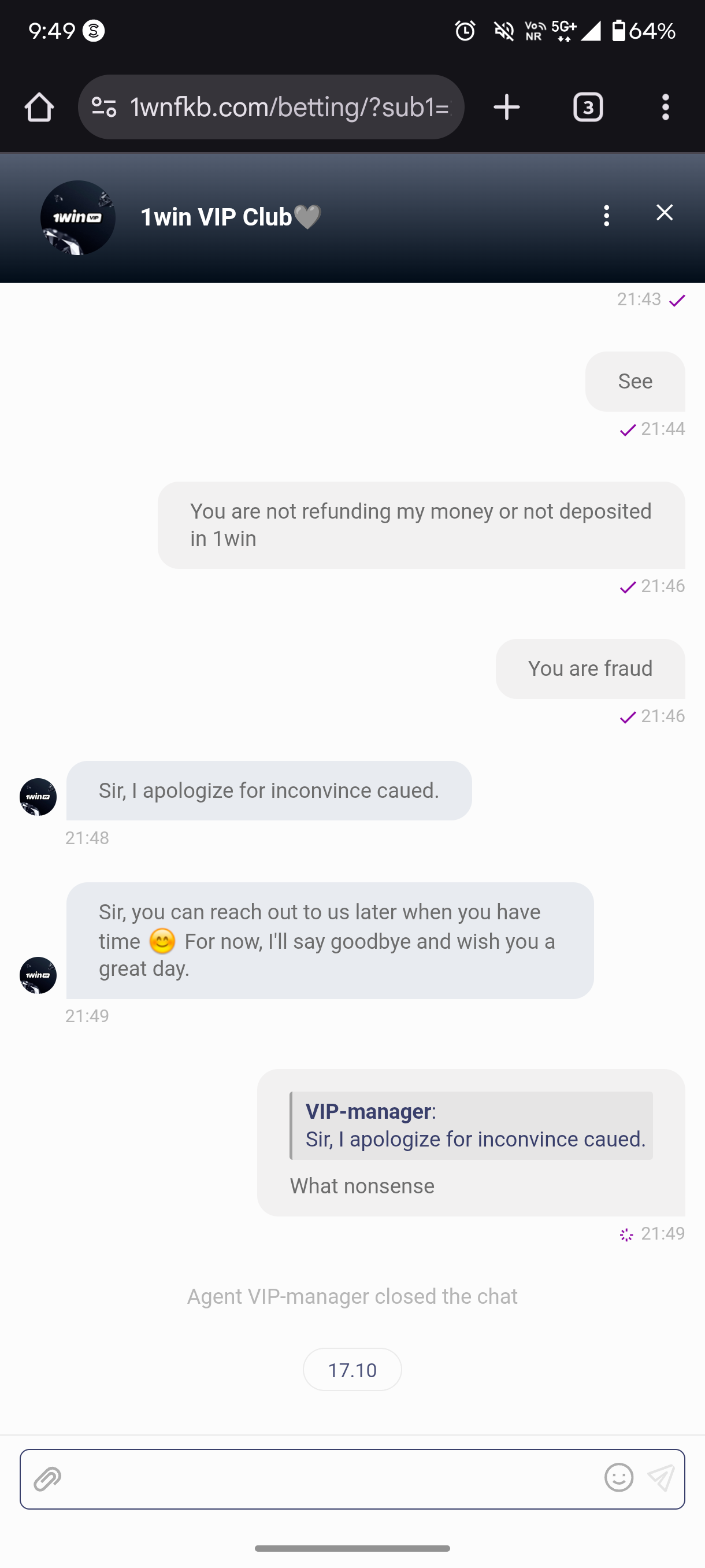Open a new browser tab
The height and width of the screenshot is (1568, 705).
click(506, 108)
